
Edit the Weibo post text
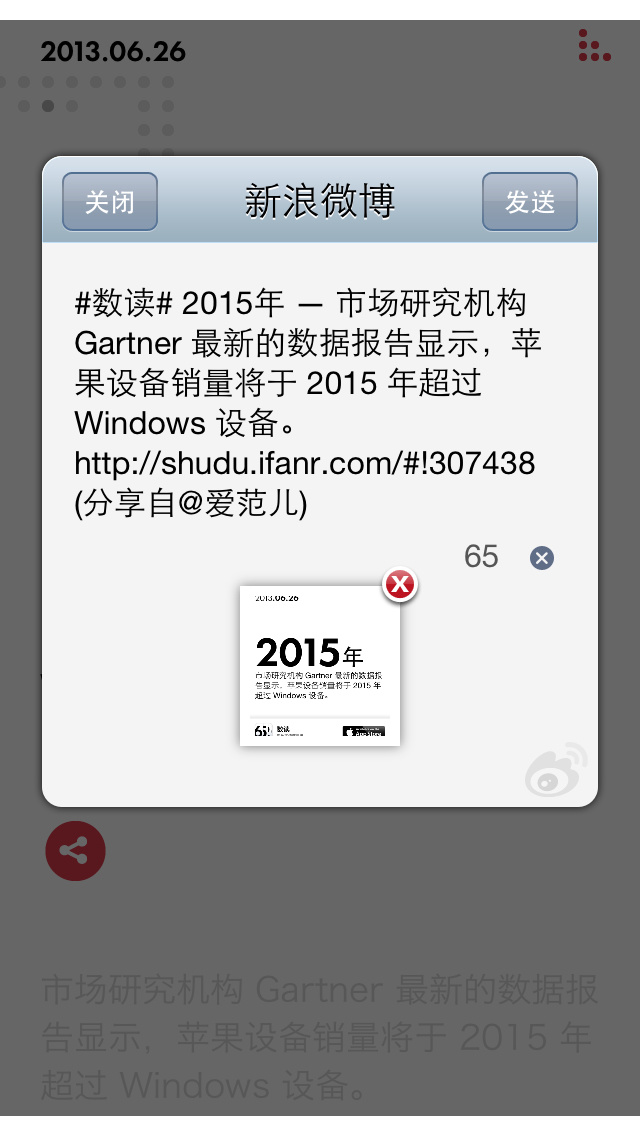pyautogui.click(x=310, y=402)
